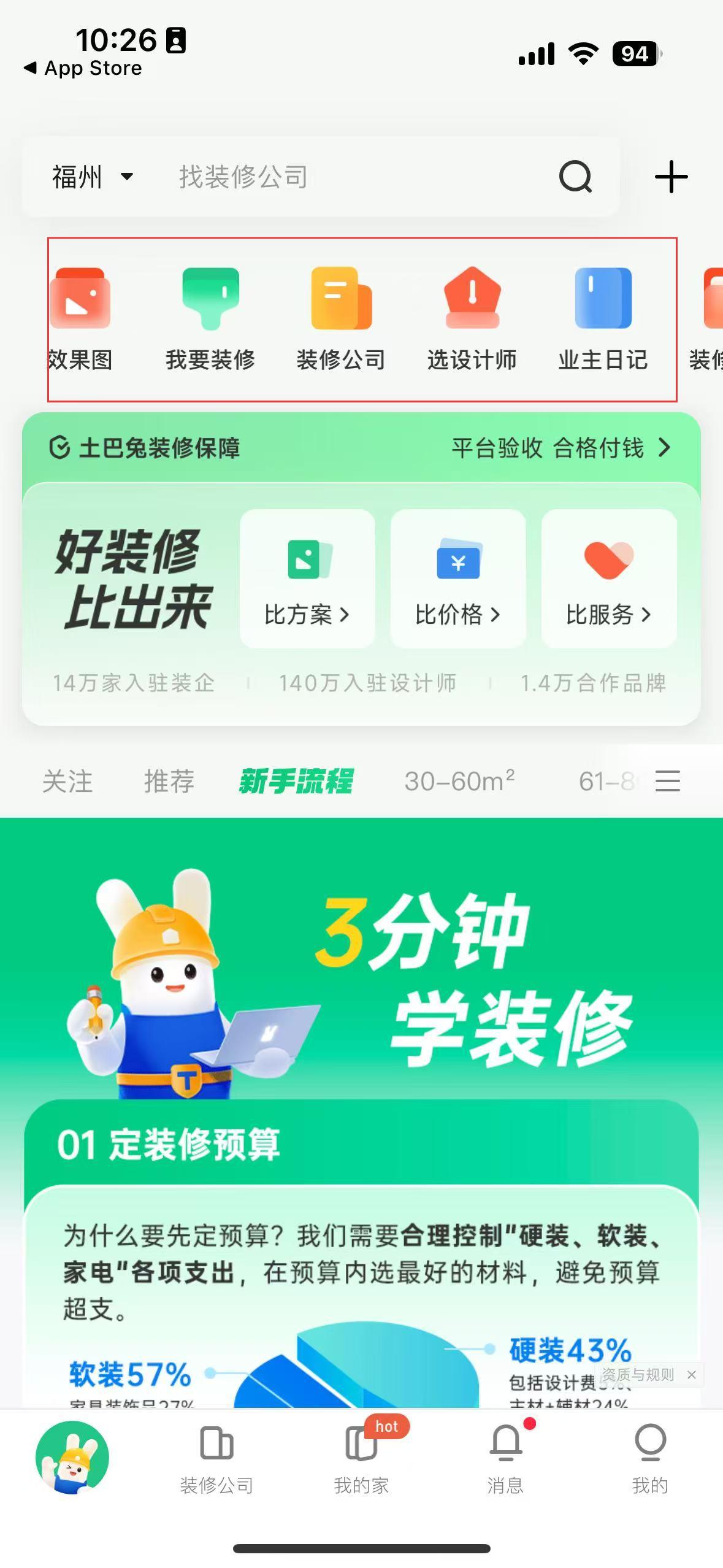Open the plus menu at top right
Screen dimensions: 723x1568
[671, 177]
